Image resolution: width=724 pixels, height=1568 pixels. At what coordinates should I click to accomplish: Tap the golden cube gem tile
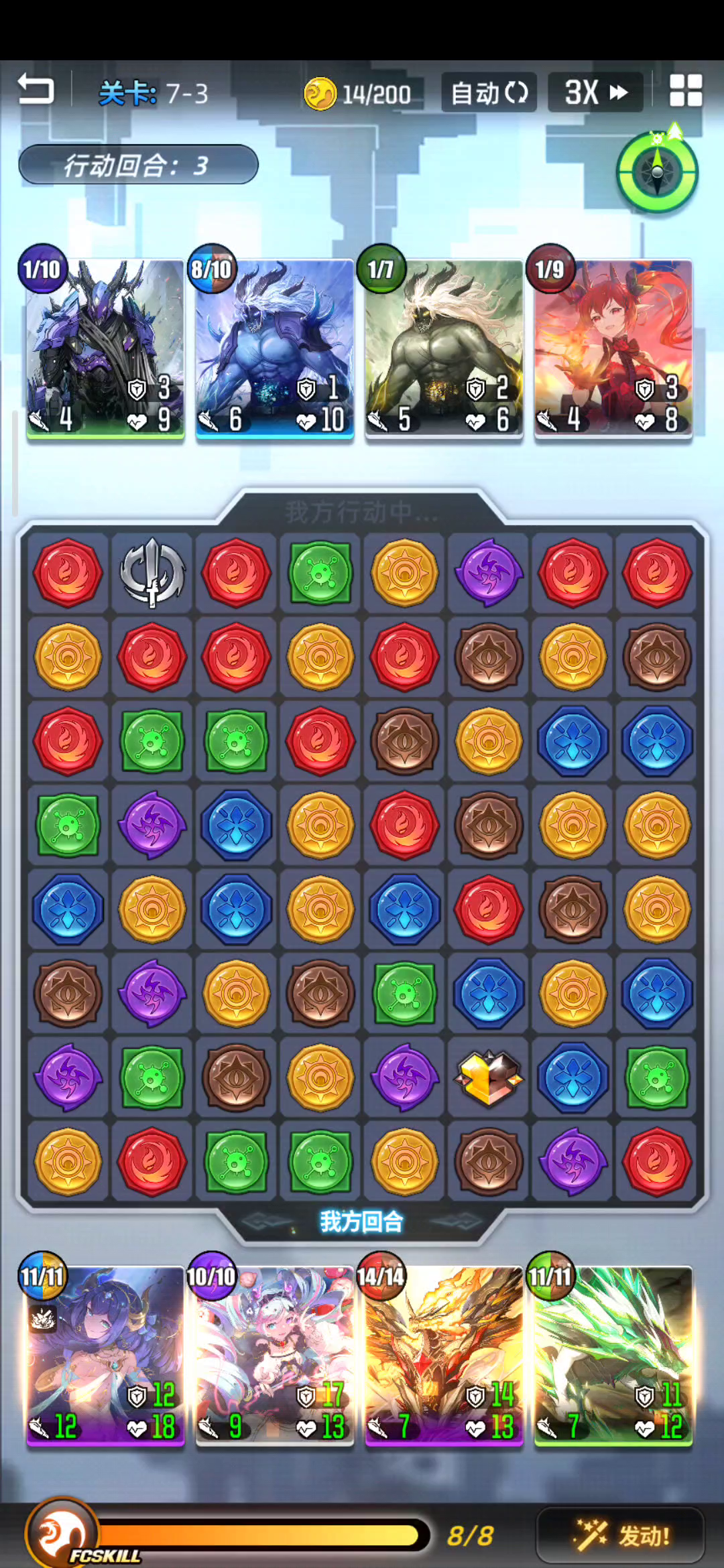(489, 1077)
